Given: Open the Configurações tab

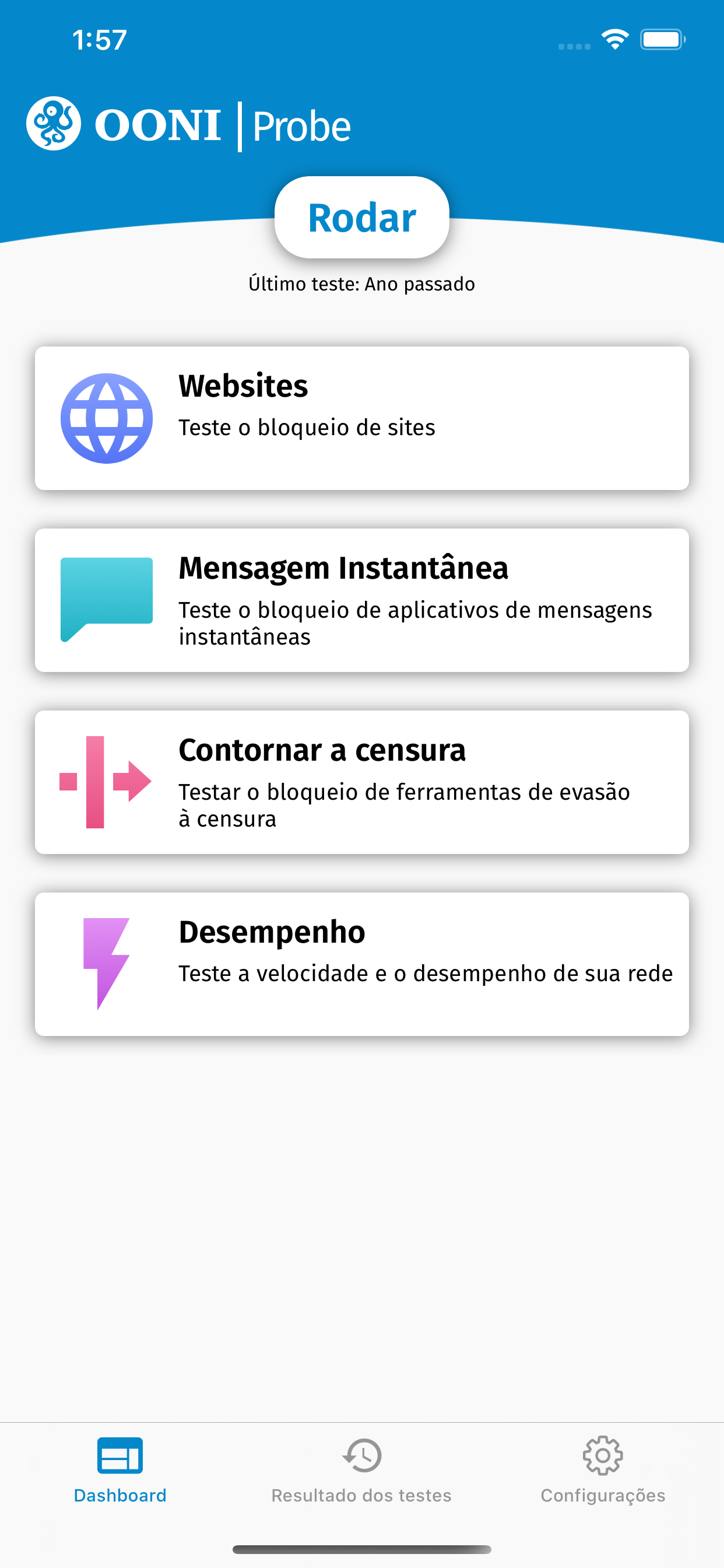Looking at the screenshot, I should (603, 1470).
